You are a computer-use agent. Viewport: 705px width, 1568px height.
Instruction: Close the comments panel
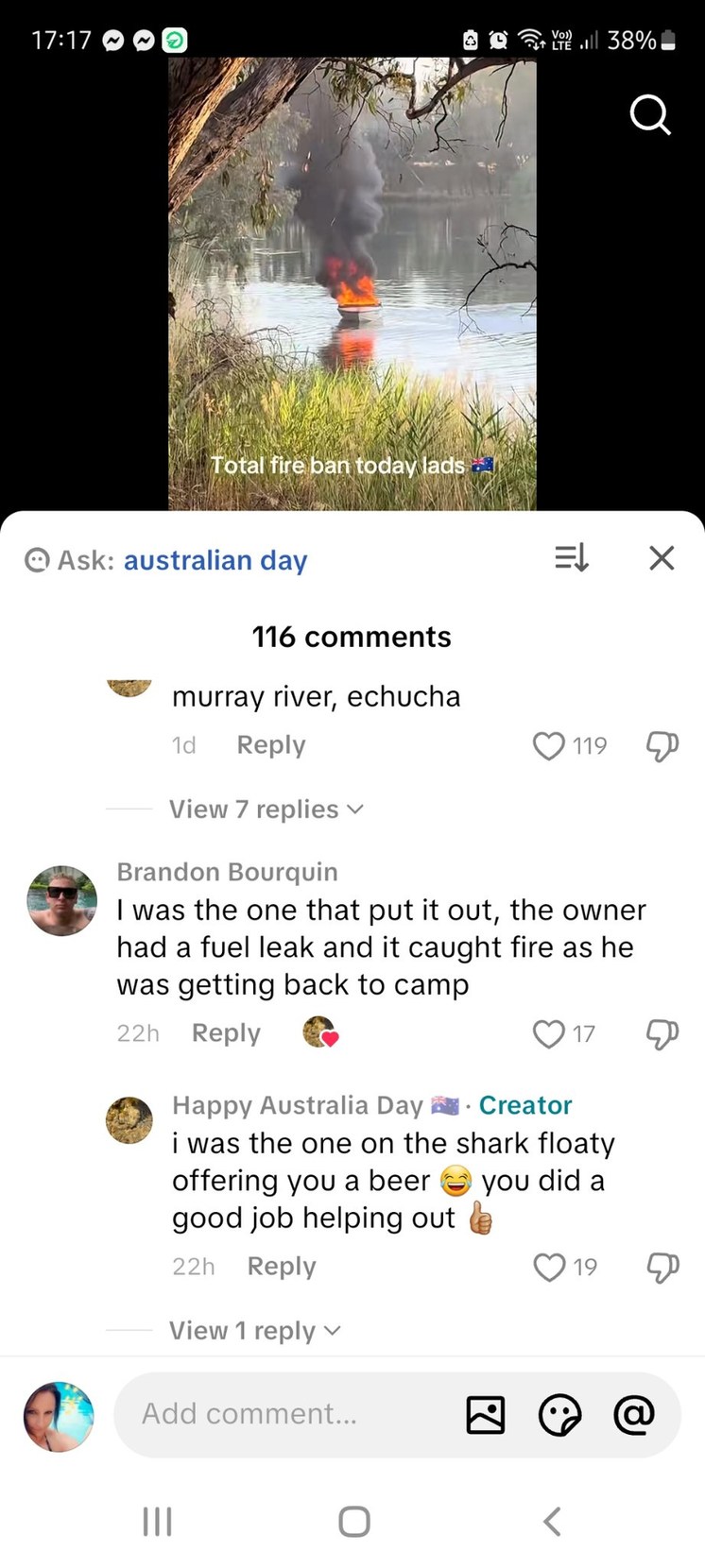click(x=662, y=558)
